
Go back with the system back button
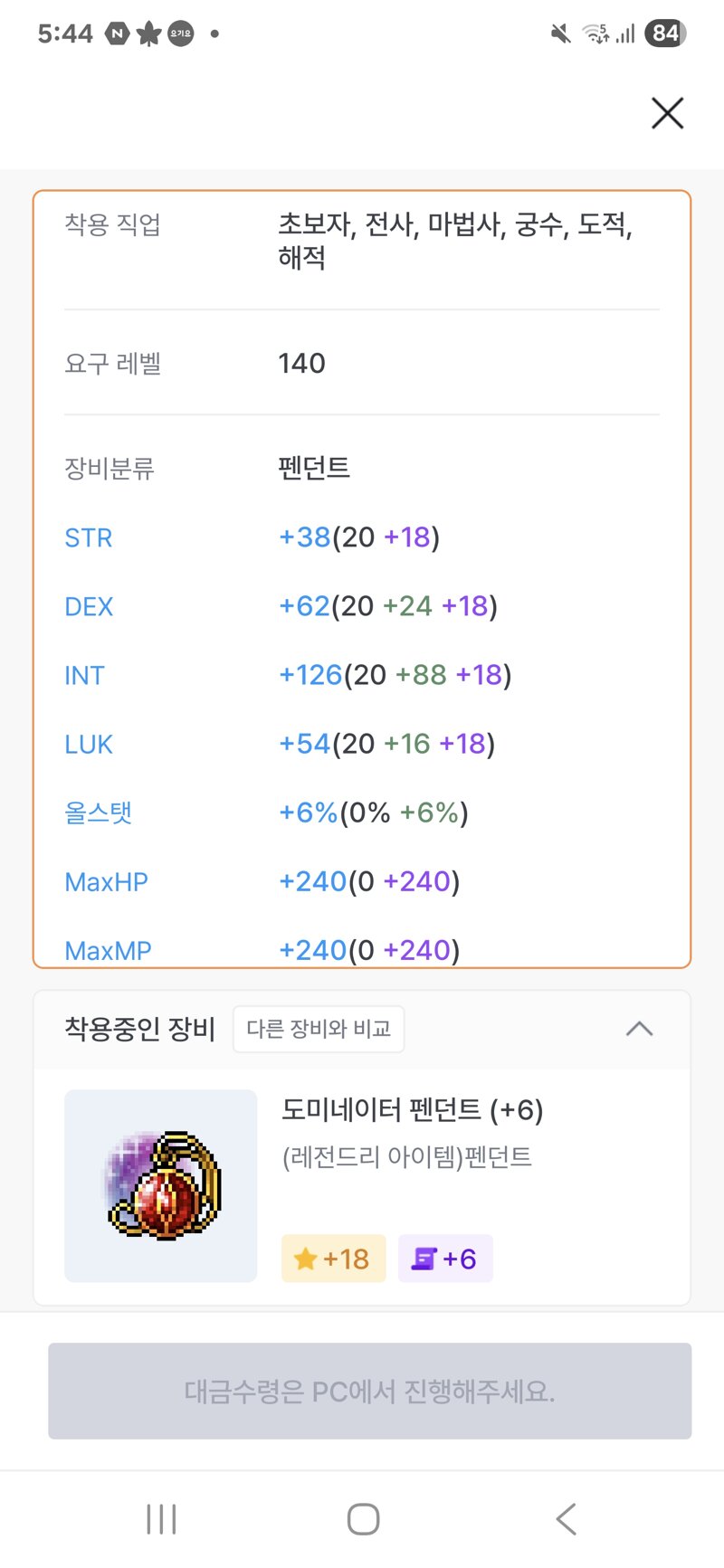pyautogui.click(x=567, y=1519)
